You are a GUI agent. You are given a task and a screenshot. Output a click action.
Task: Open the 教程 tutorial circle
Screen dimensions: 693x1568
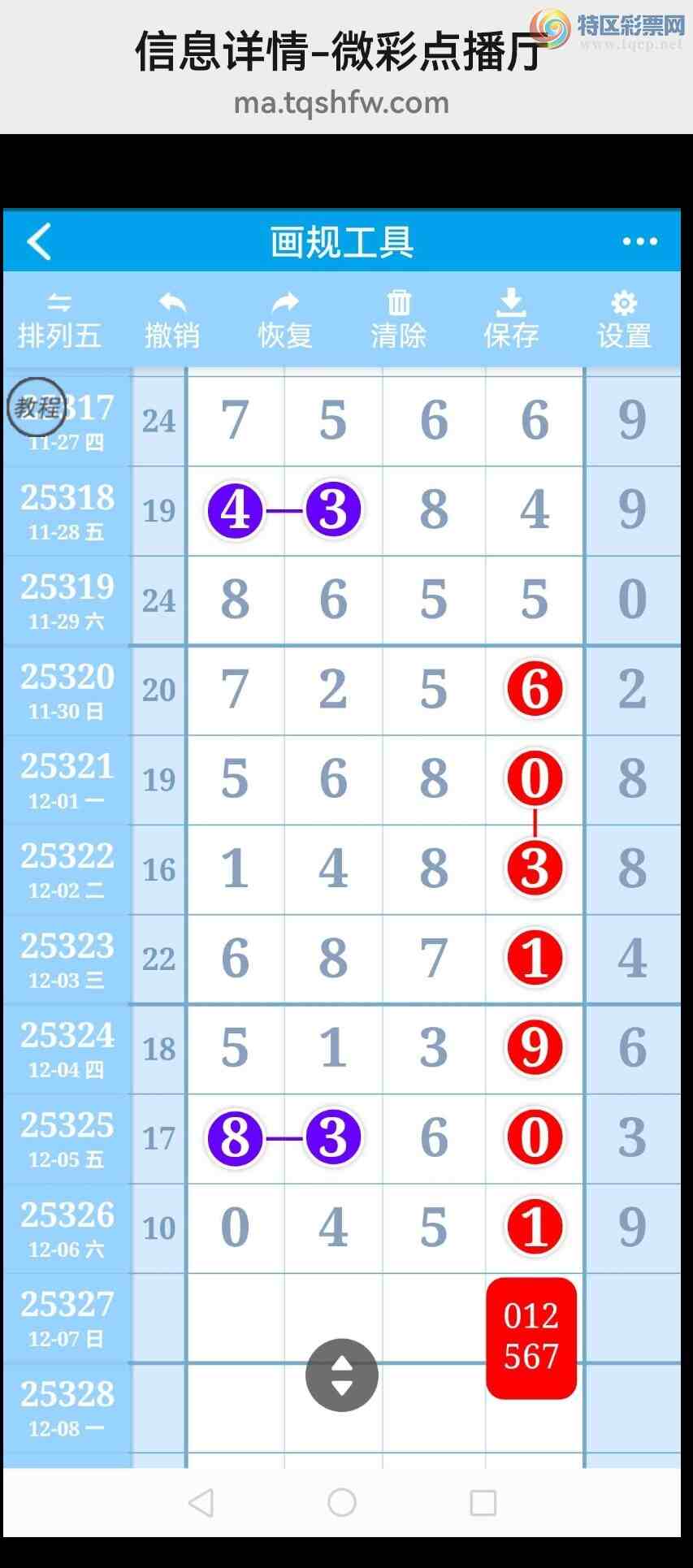click(x=37, y=407)
